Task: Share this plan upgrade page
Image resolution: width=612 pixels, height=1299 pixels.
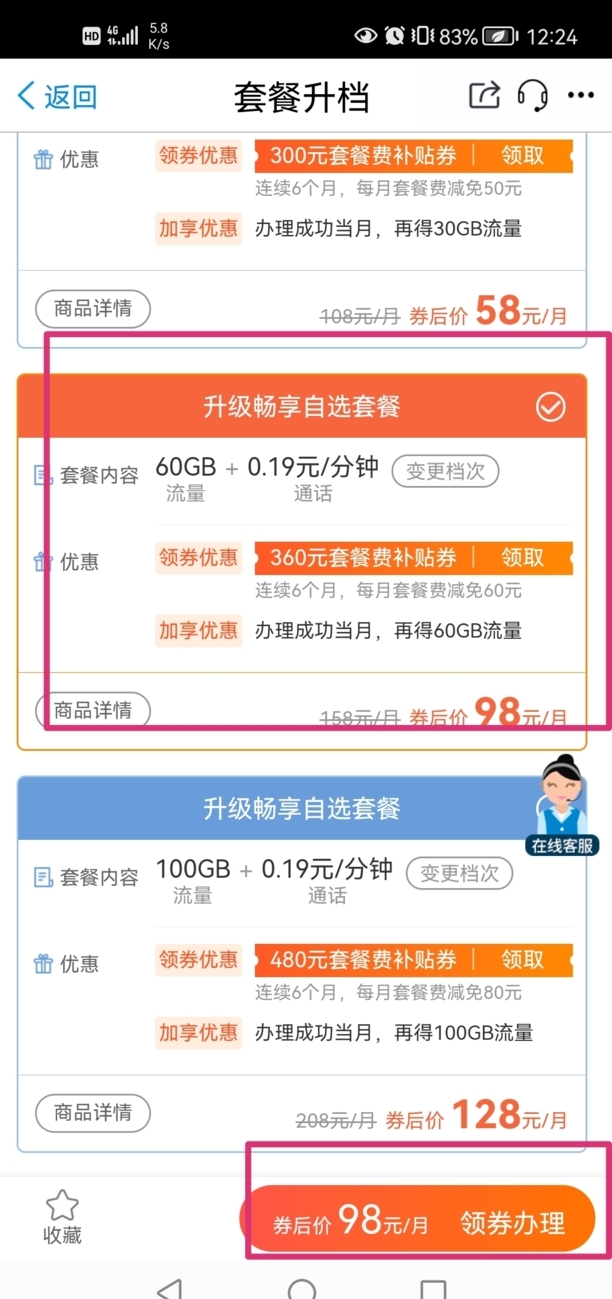Action: pos(484,95)
